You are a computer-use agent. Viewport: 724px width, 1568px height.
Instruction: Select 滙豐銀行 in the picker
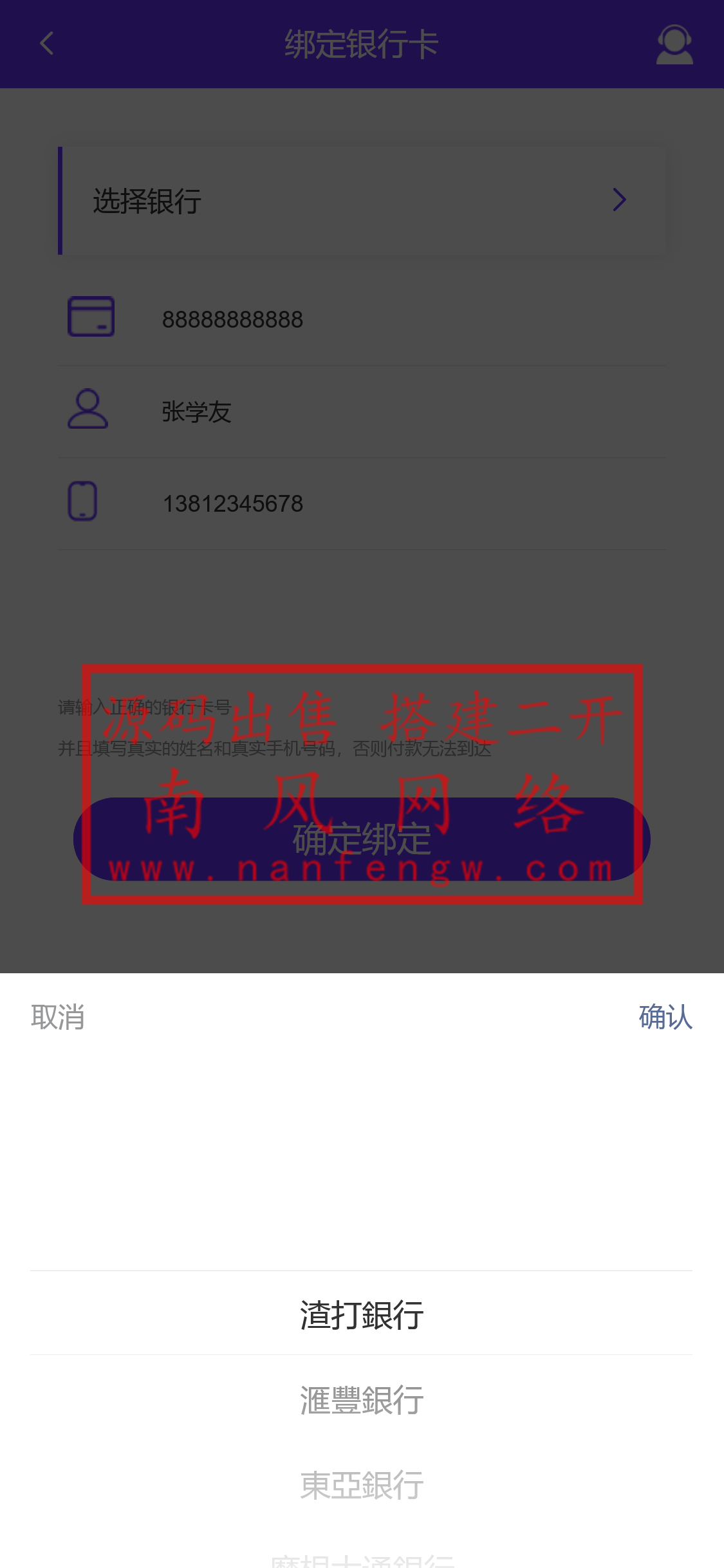click(362, 1401)
